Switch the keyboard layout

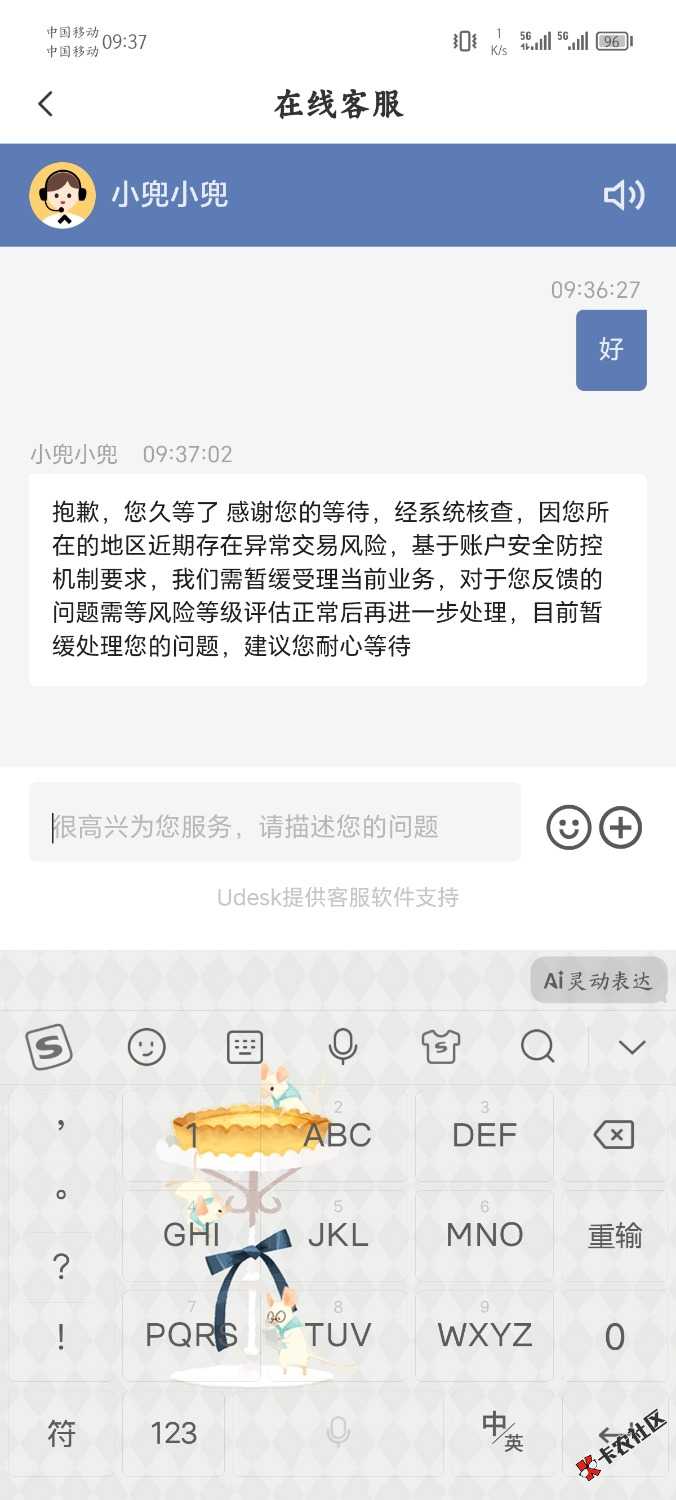coord(245,1047)
